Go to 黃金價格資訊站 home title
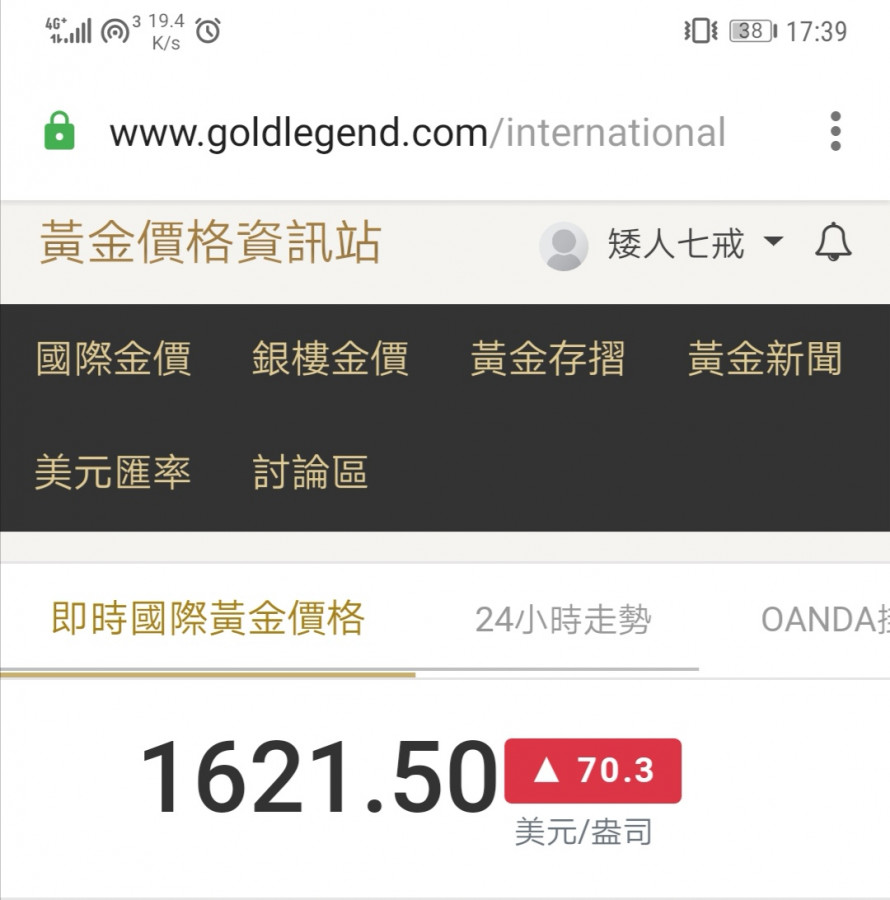Viewport: 890px width, 900px height. click(x=210, y=244)
